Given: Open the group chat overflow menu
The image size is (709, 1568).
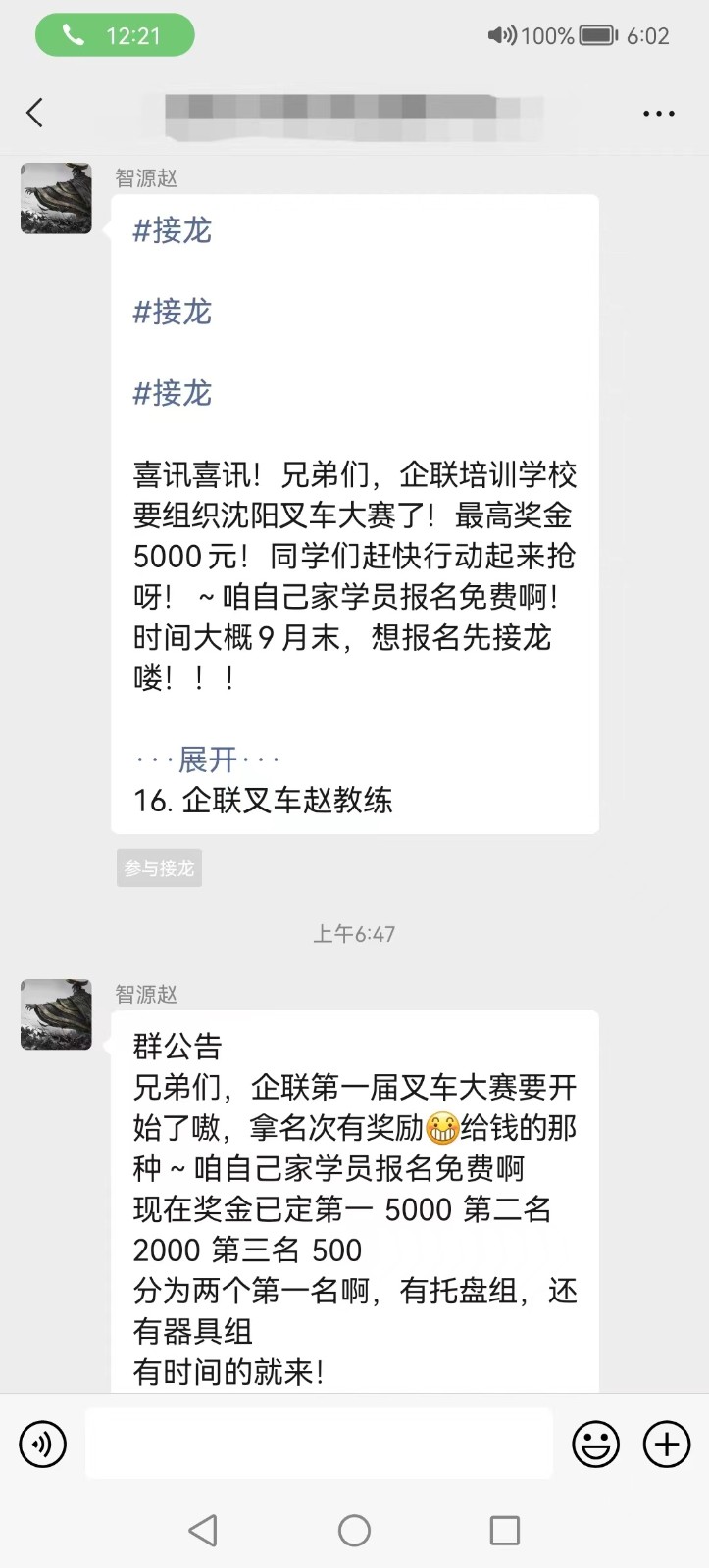Looking at the screenshot, I should click(x=658, y=114).
